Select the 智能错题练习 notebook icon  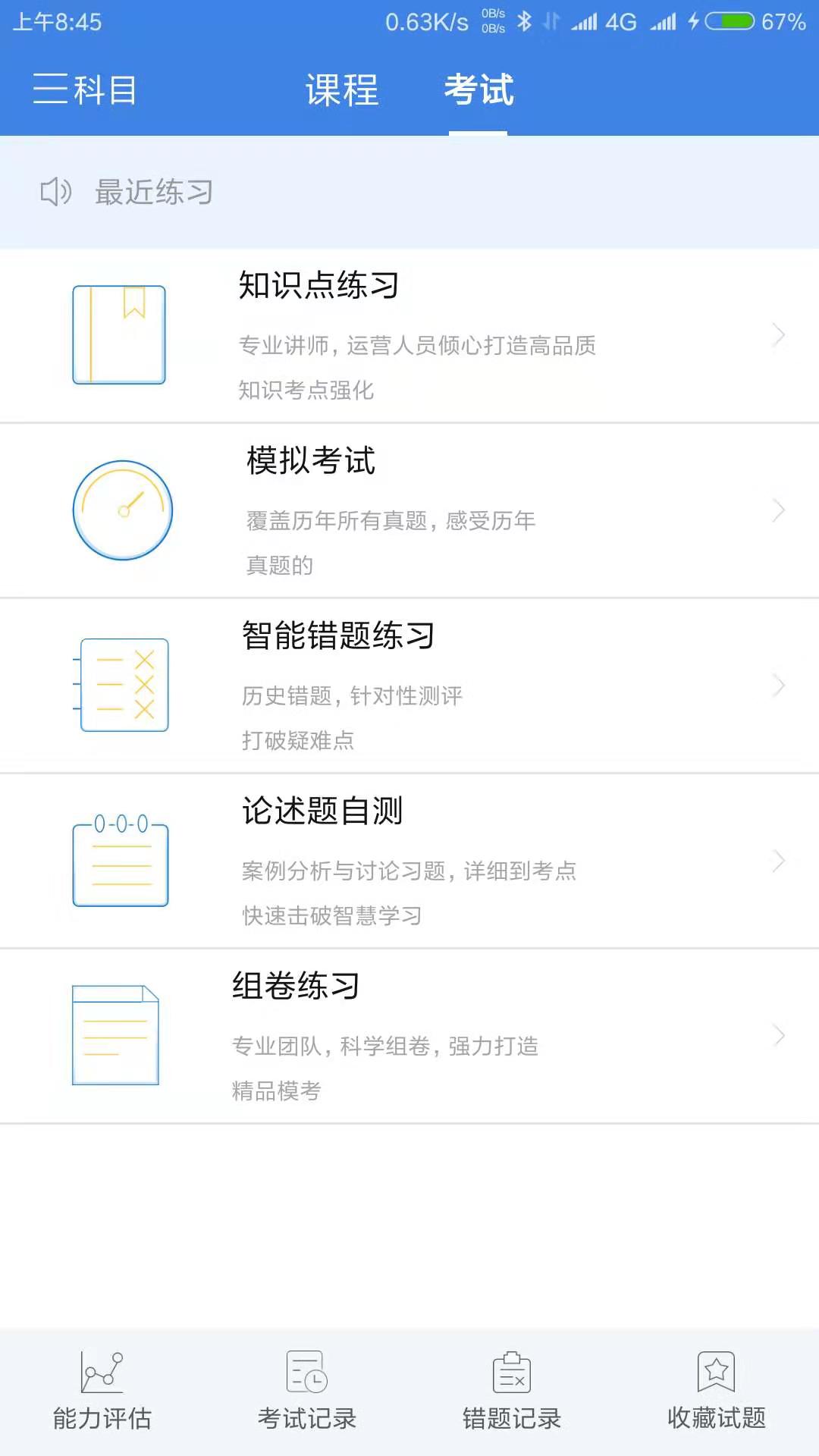point(123,685)
